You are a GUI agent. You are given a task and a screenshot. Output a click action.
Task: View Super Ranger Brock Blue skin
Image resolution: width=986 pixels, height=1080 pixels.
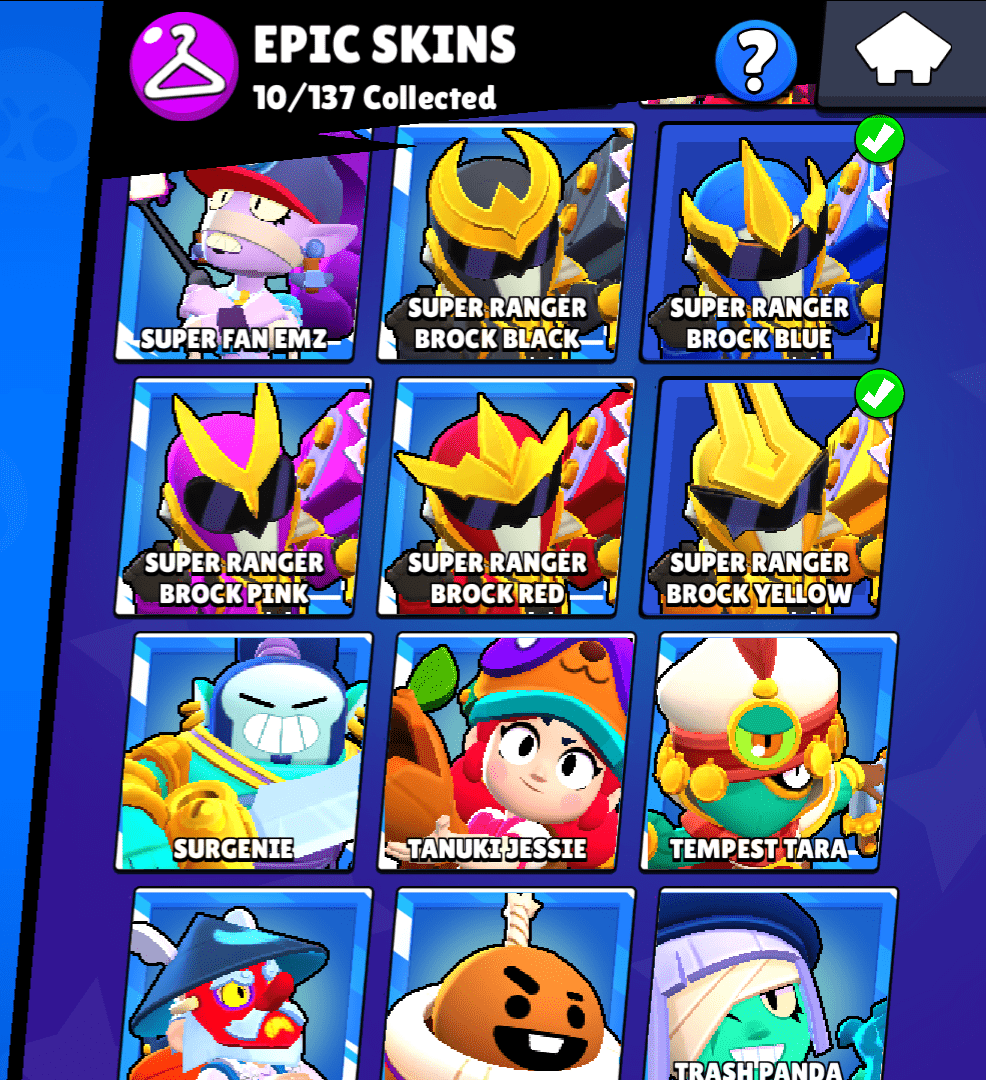[x=765, y=245]
